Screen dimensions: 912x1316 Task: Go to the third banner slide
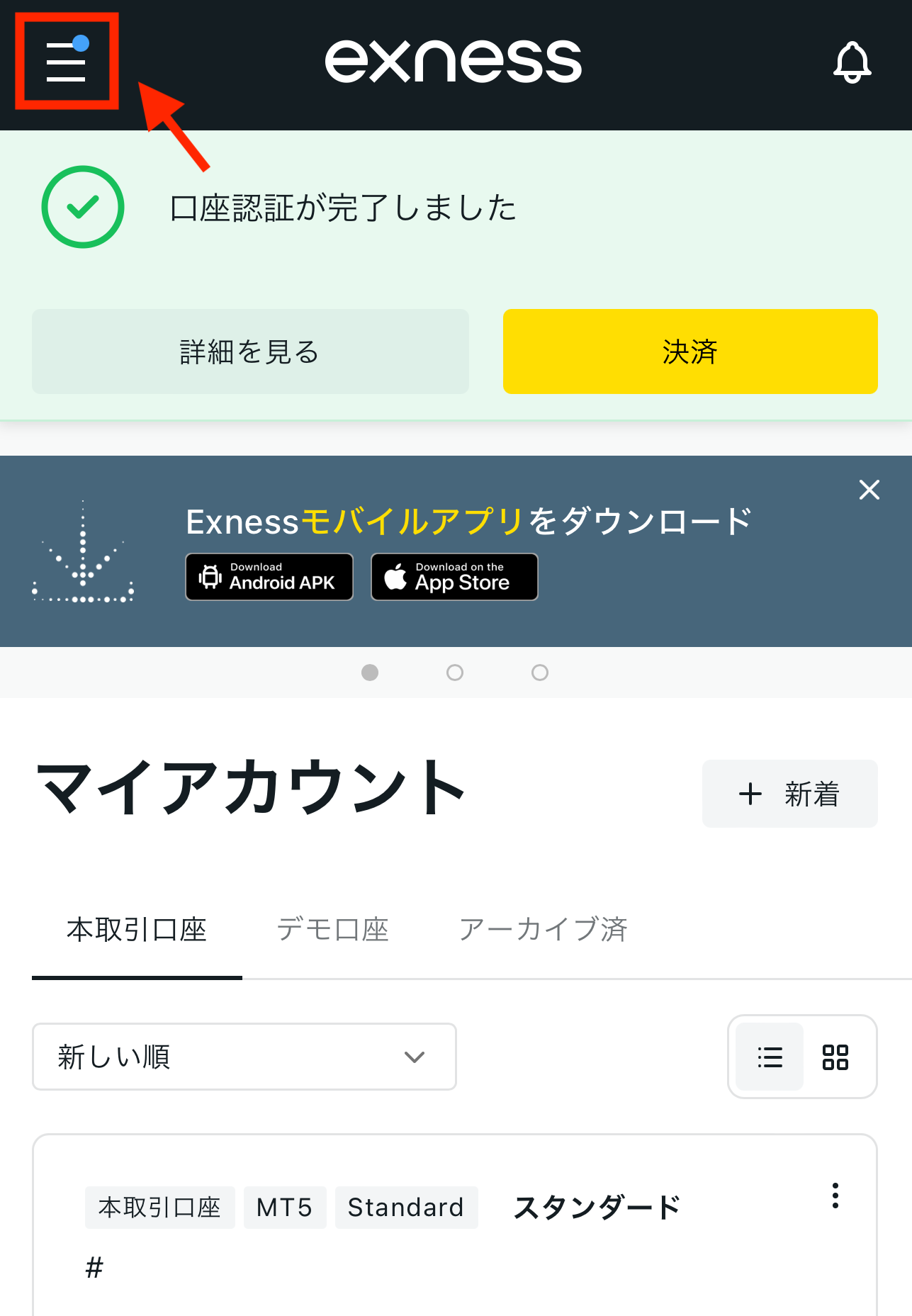540,673
